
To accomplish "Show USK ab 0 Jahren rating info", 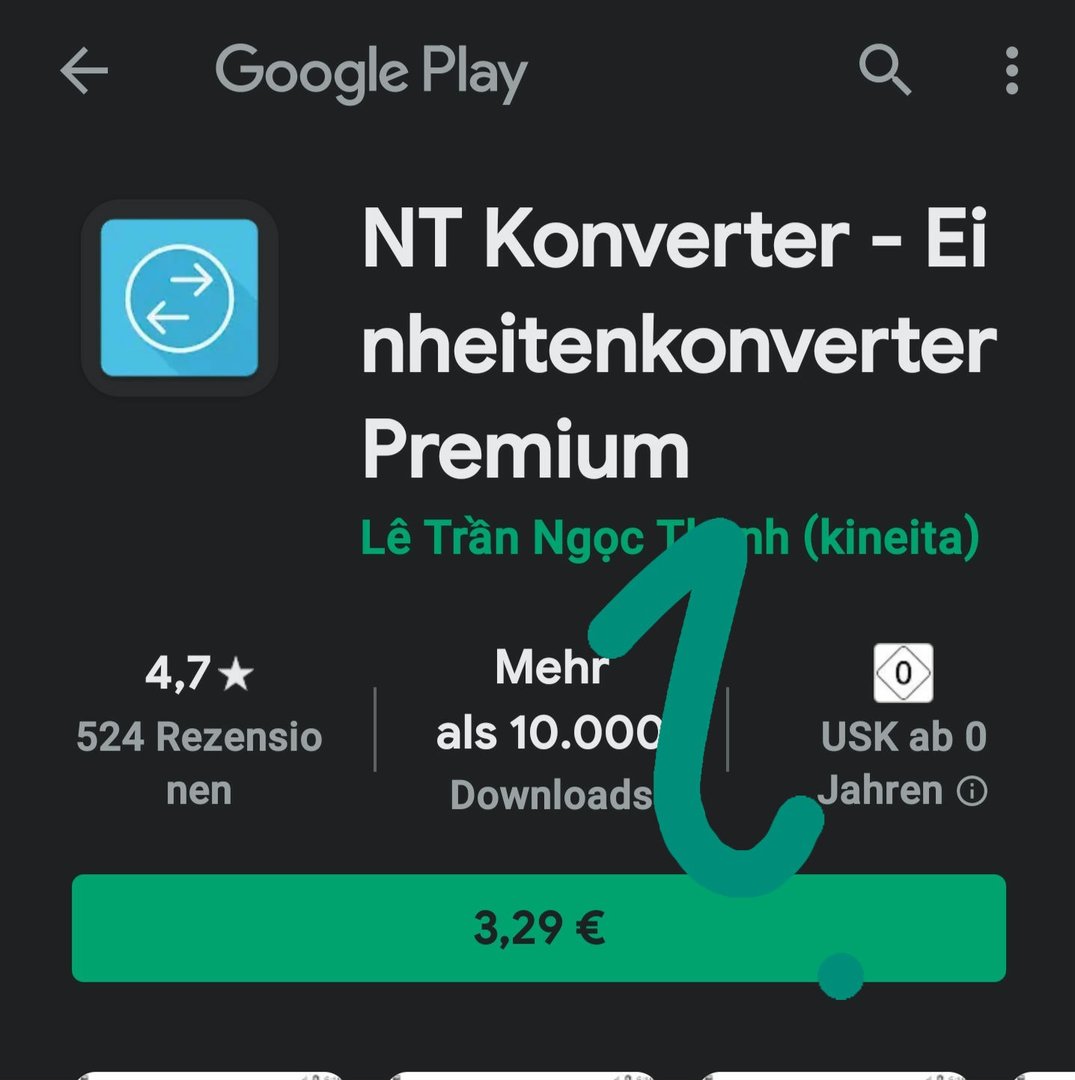I will 971,792.
